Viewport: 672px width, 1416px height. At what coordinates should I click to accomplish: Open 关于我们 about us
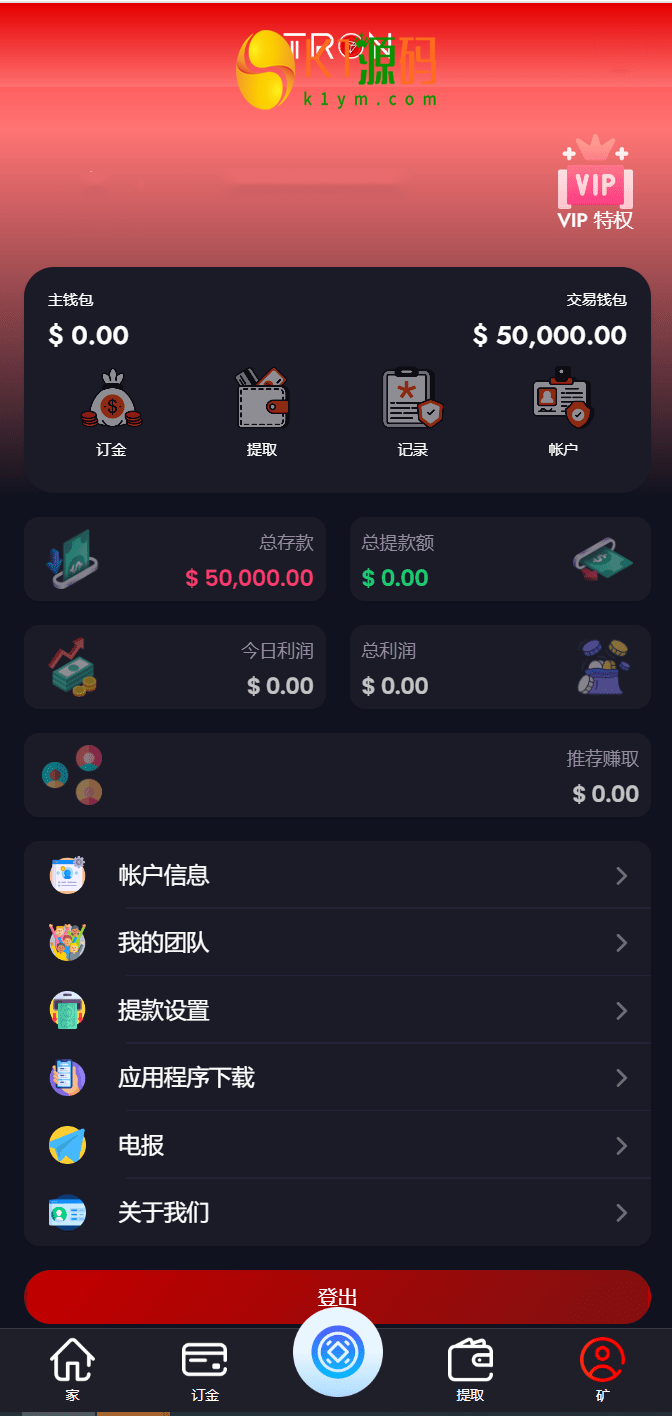(337, 1212)
